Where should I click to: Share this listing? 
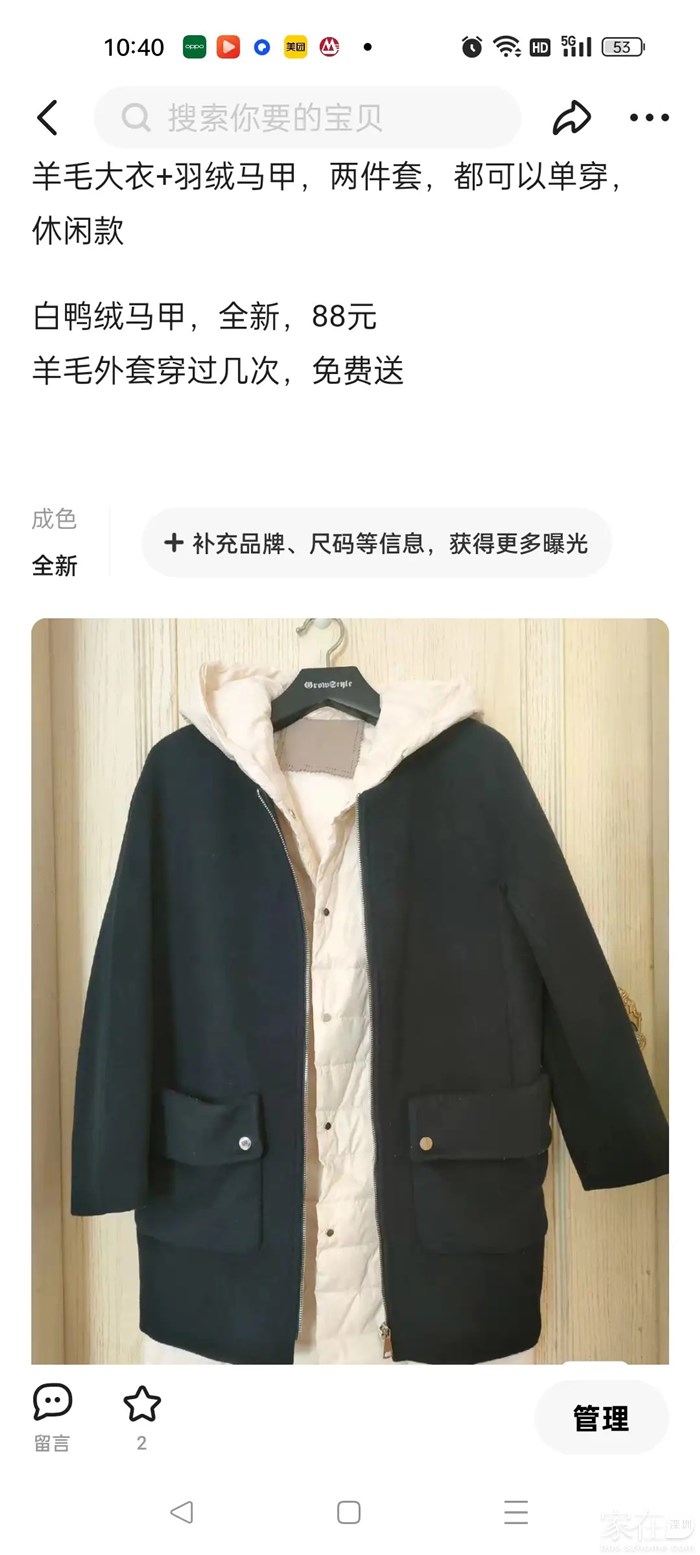[571, 118]
